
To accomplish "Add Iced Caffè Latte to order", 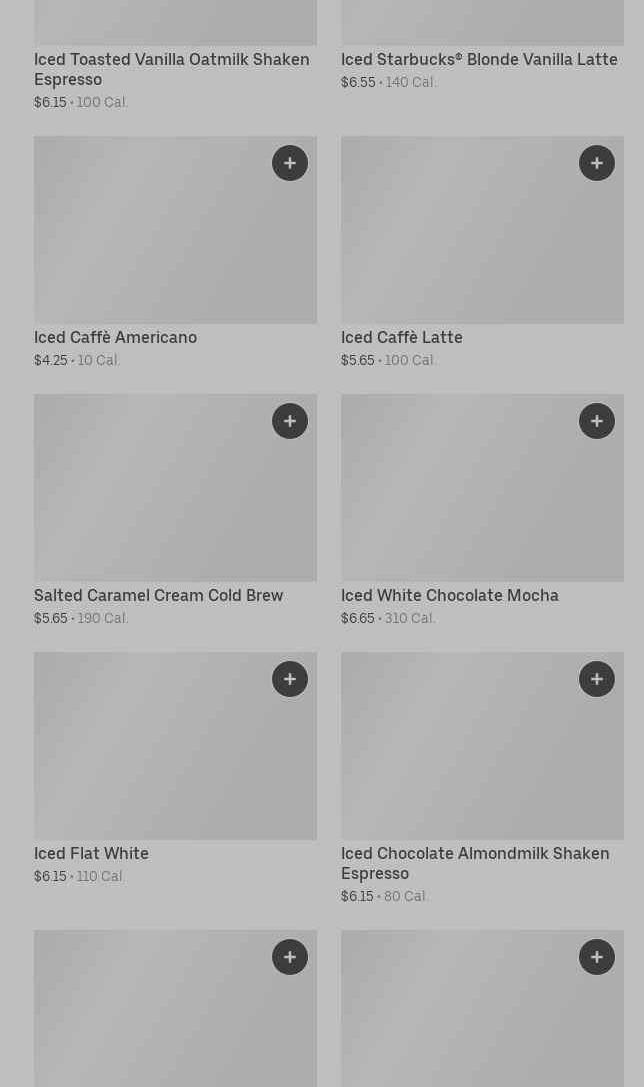I will [x=597, y=163].
